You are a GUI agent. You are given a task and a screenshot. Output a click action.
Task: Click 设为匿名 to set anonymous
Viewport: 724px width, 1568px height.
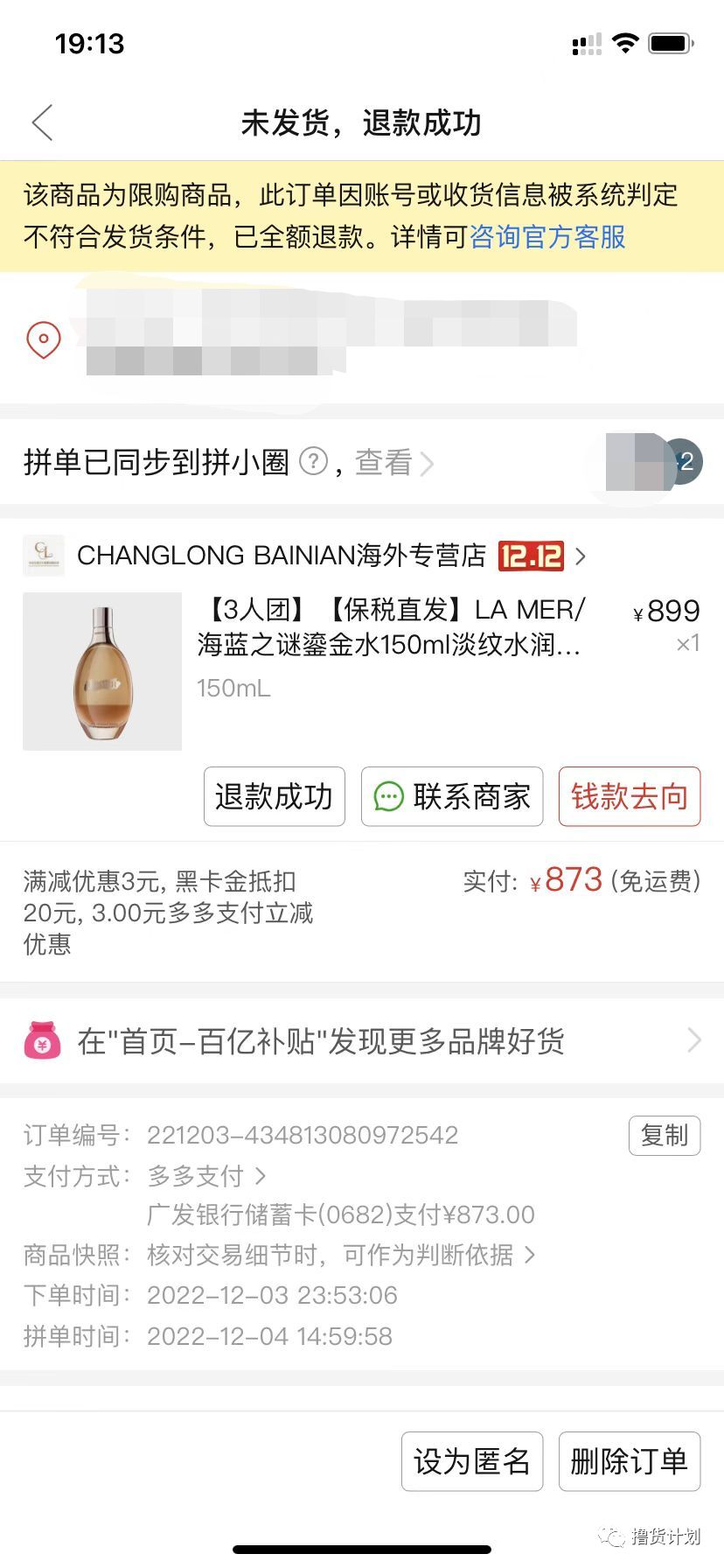click(471, 1461)
